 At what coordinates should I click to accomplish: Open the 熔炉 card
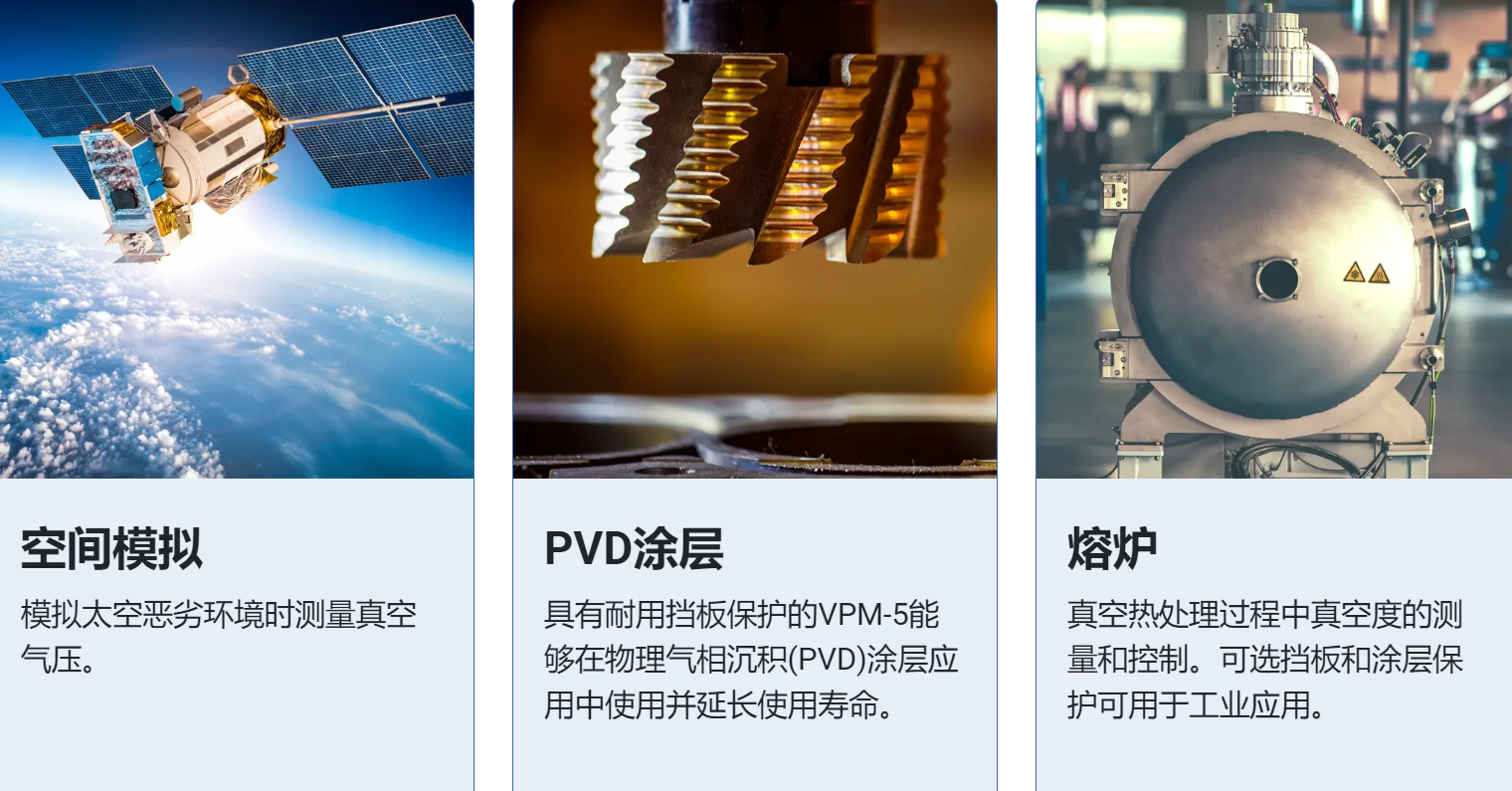(1112, 548)
